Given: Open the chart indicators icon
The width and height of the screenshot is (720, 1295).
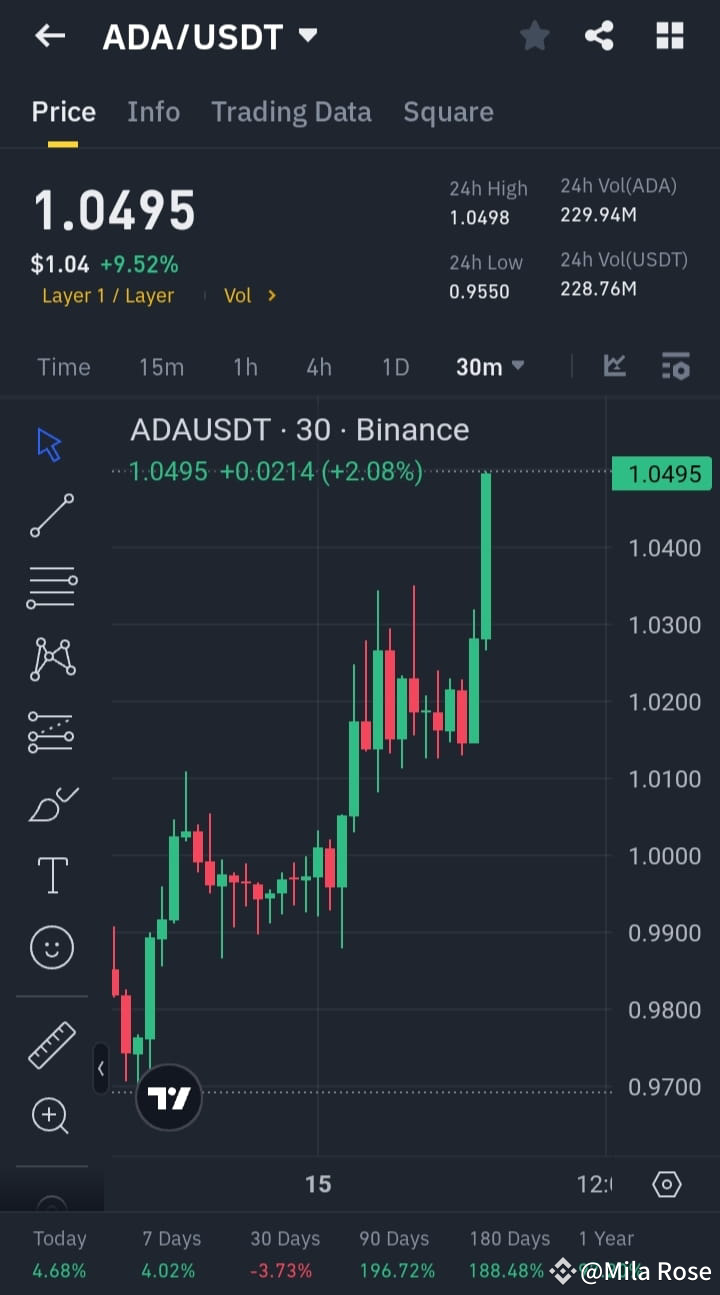Looking at the screenshot, I should [x=614, y=367].
